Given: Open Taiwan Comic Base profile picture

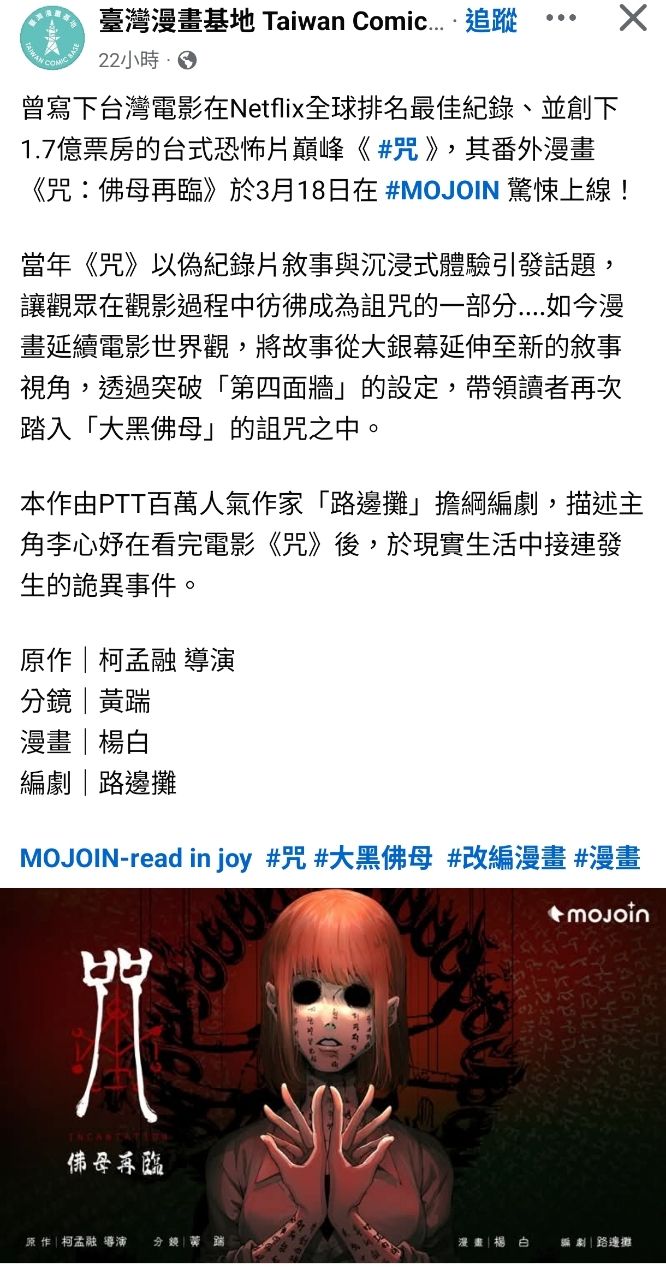Looking at the screenshot, I should 52,38.
